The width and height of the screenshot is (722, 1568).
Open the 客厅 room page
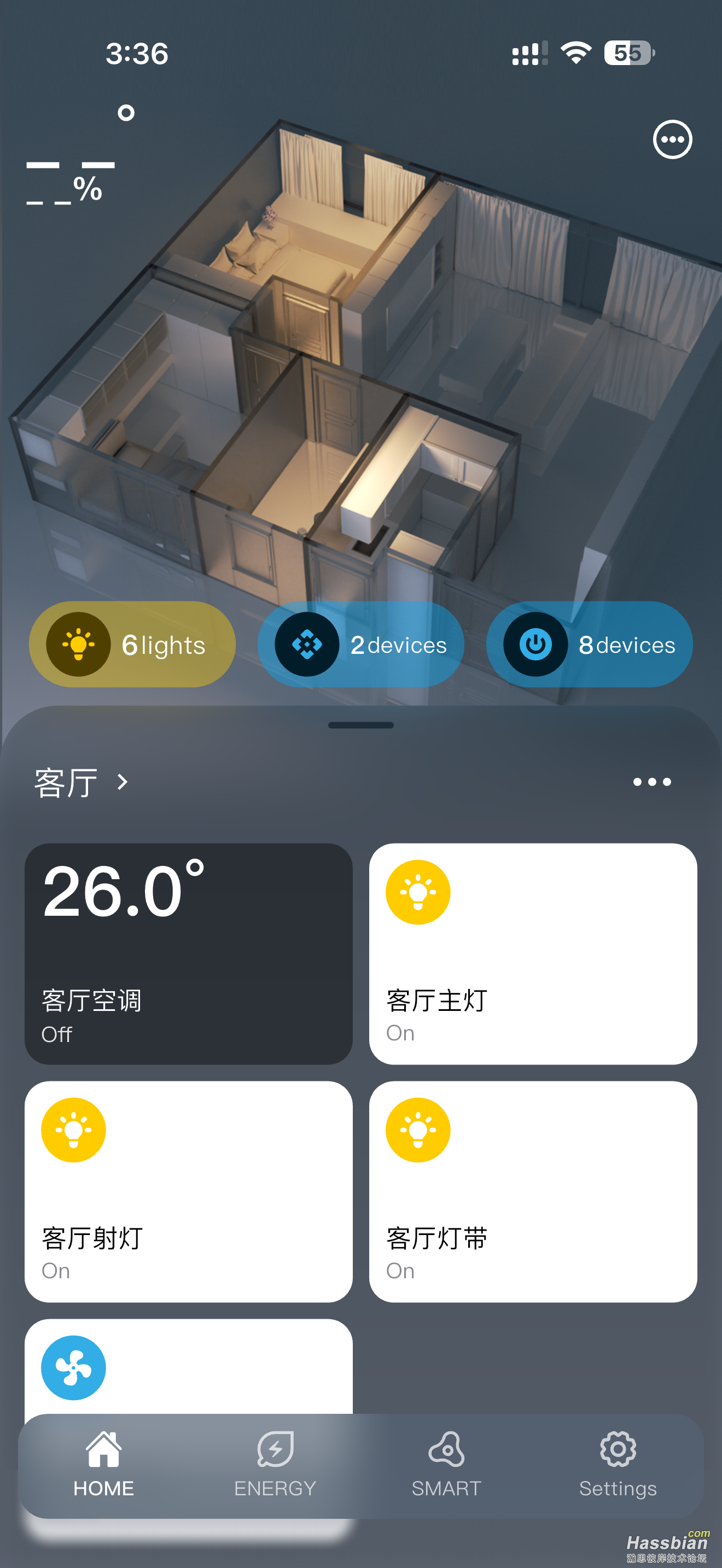point(81,782)
